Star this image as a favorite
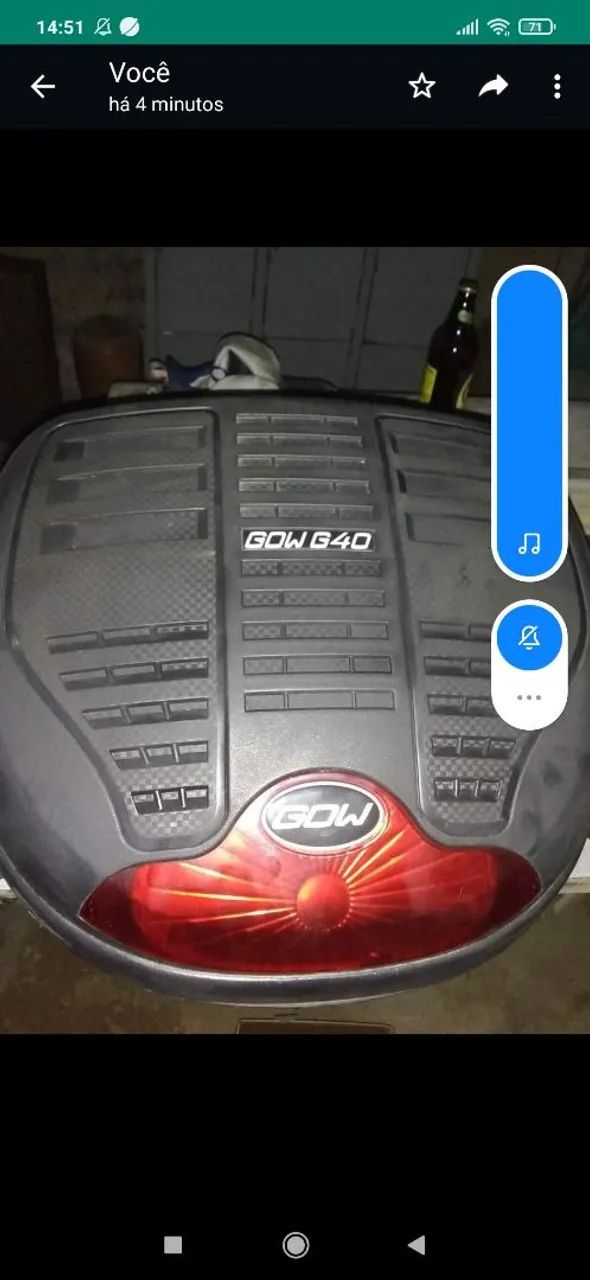The image size is (590, 1280). [422, 87]
